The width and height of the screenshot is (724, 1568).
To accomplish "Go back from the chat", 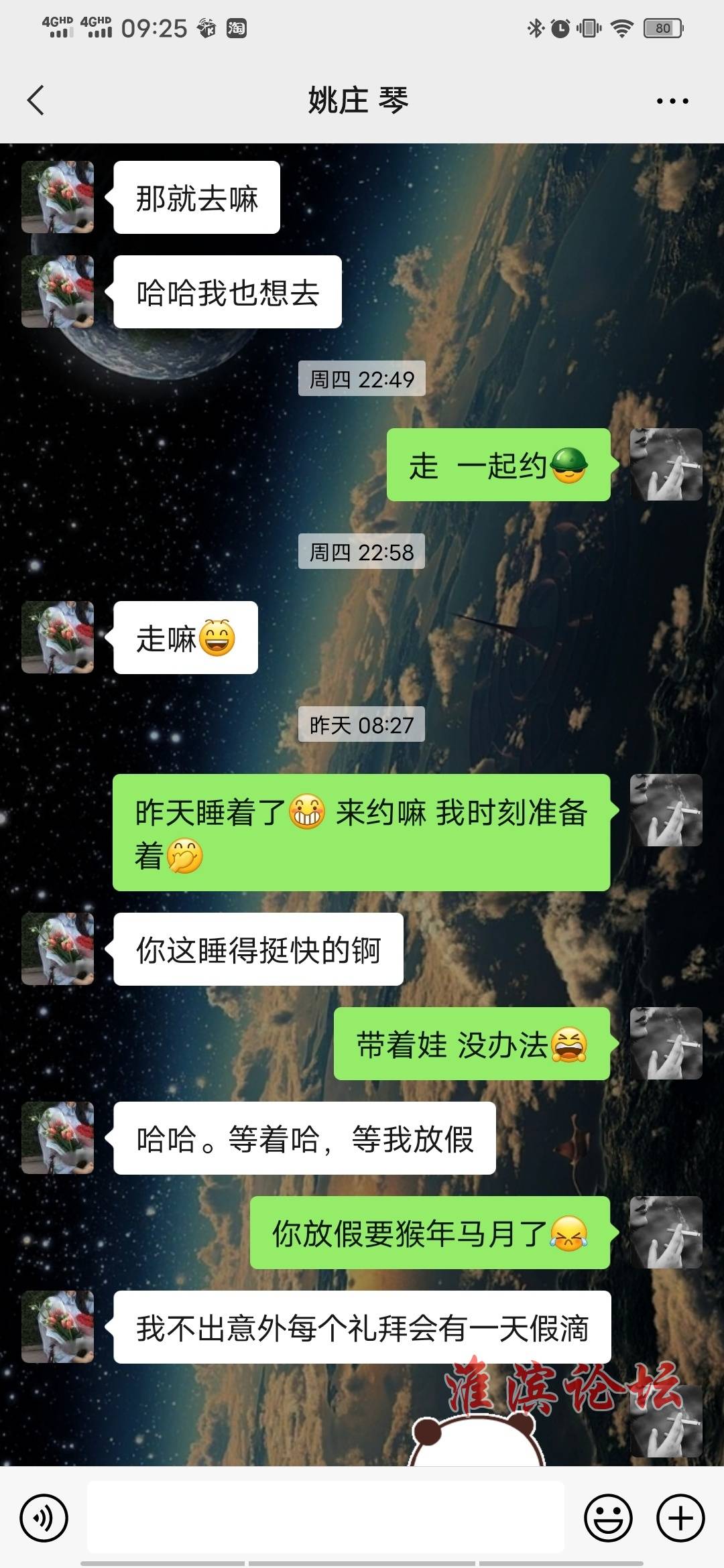I will pyautogui.click(x=36, y=101).
